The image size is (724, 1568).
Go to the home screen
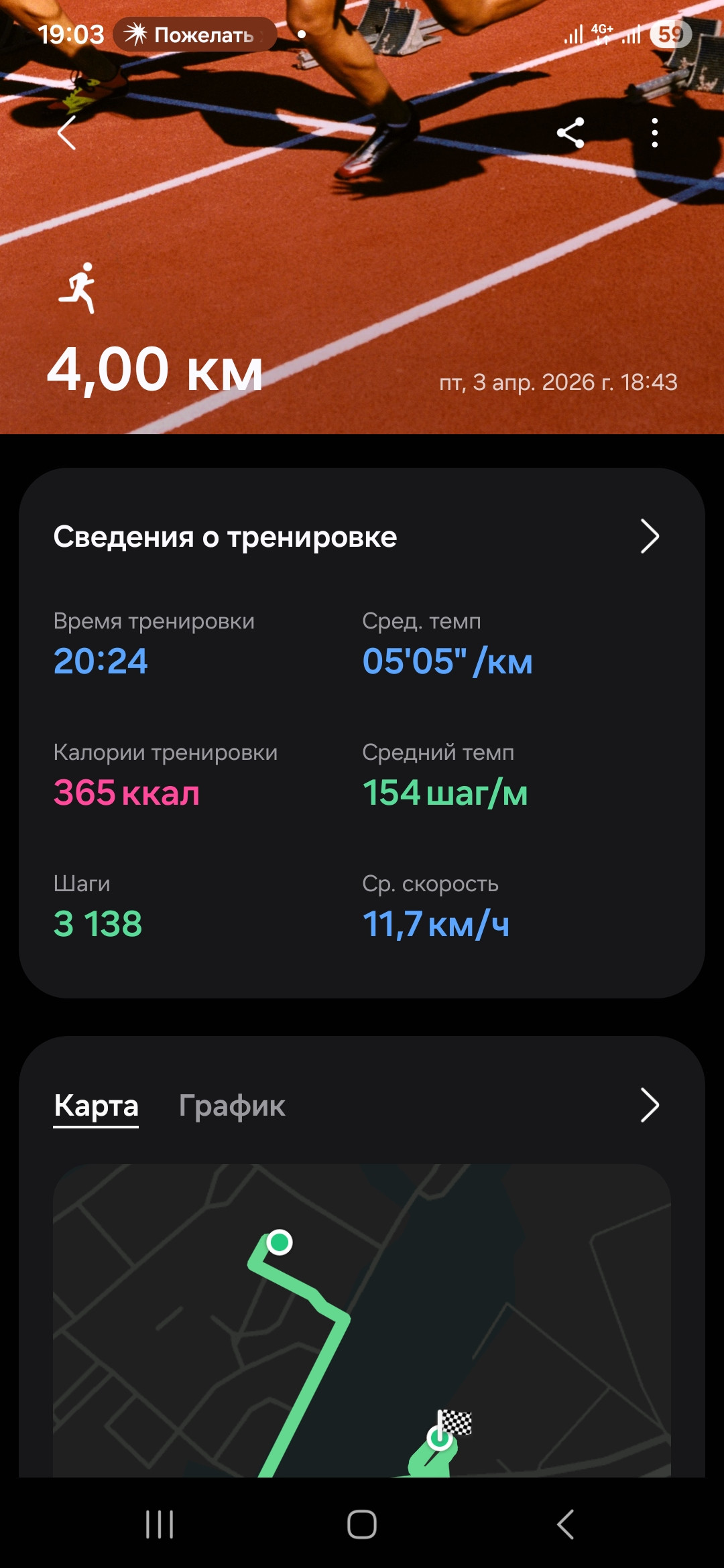pos(362,1524)
